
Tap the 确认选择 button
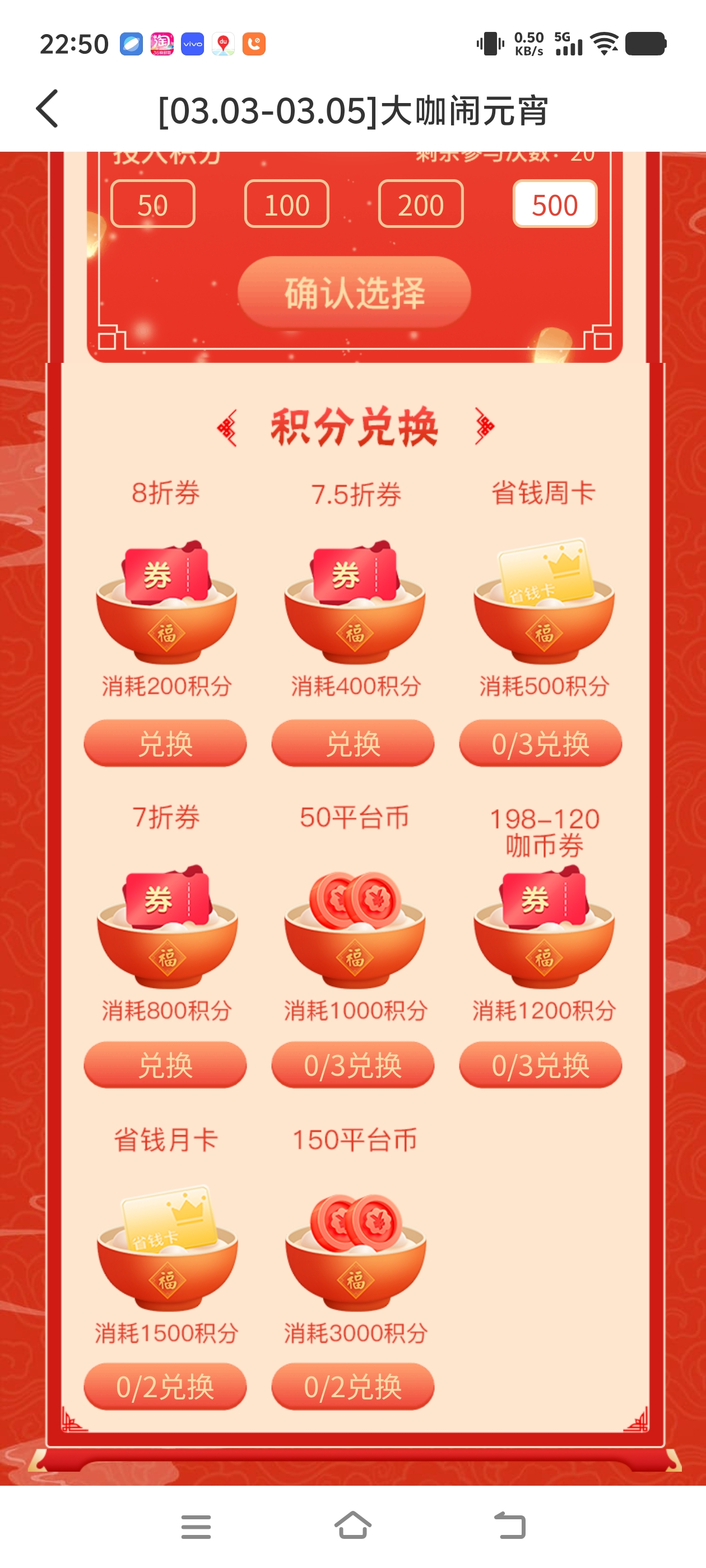pos(354,293)
